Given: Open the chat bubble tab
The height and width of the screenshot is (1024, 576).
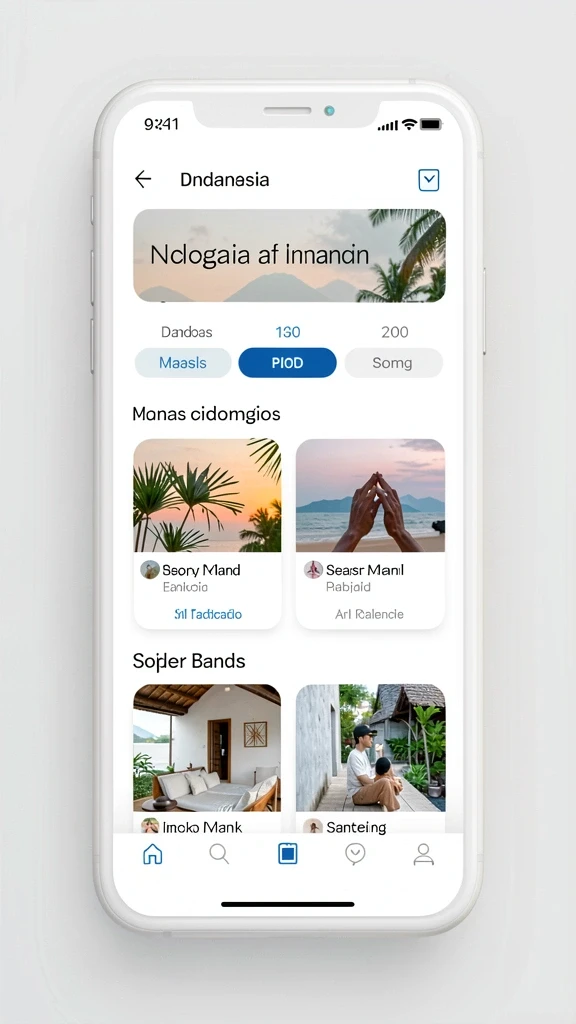Looking at the screenshot, I should 355,854.
